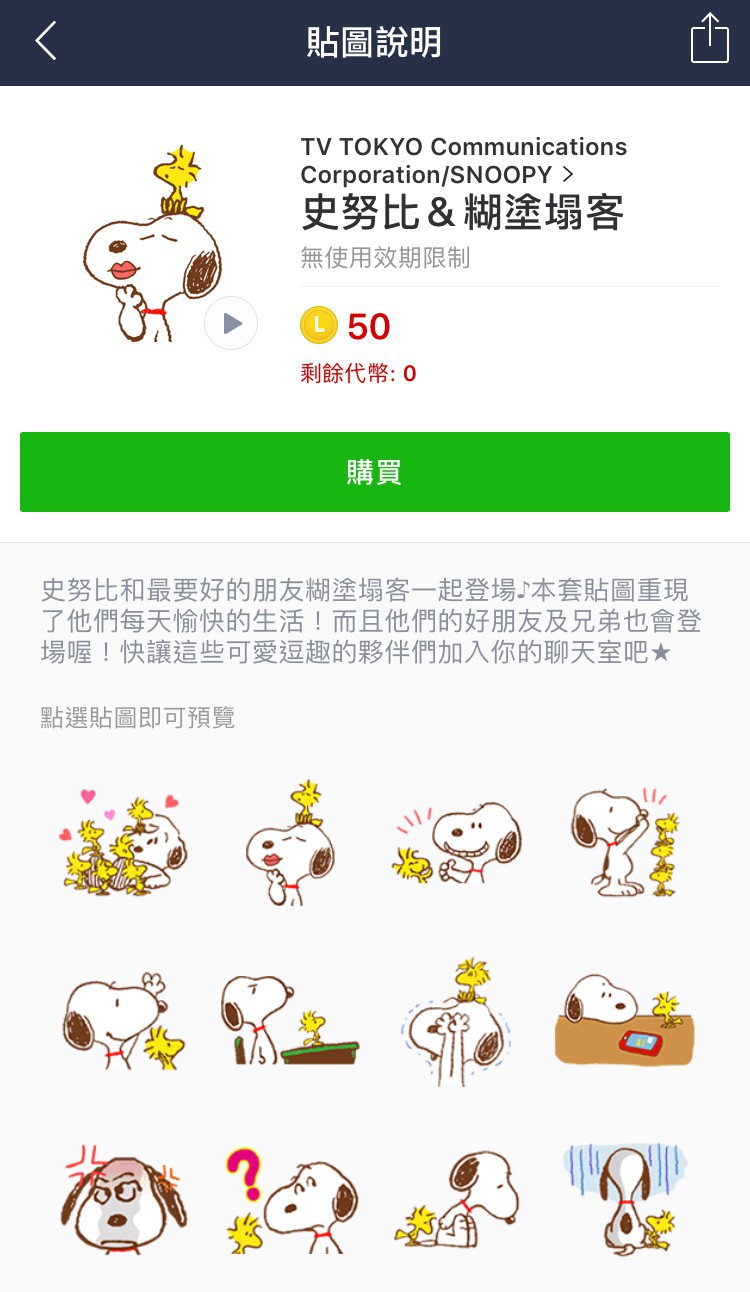This screenshot has height=1292, width=750.
Task: Preview Snoopy with pink question mark sticker
Action: (290, 1200)
